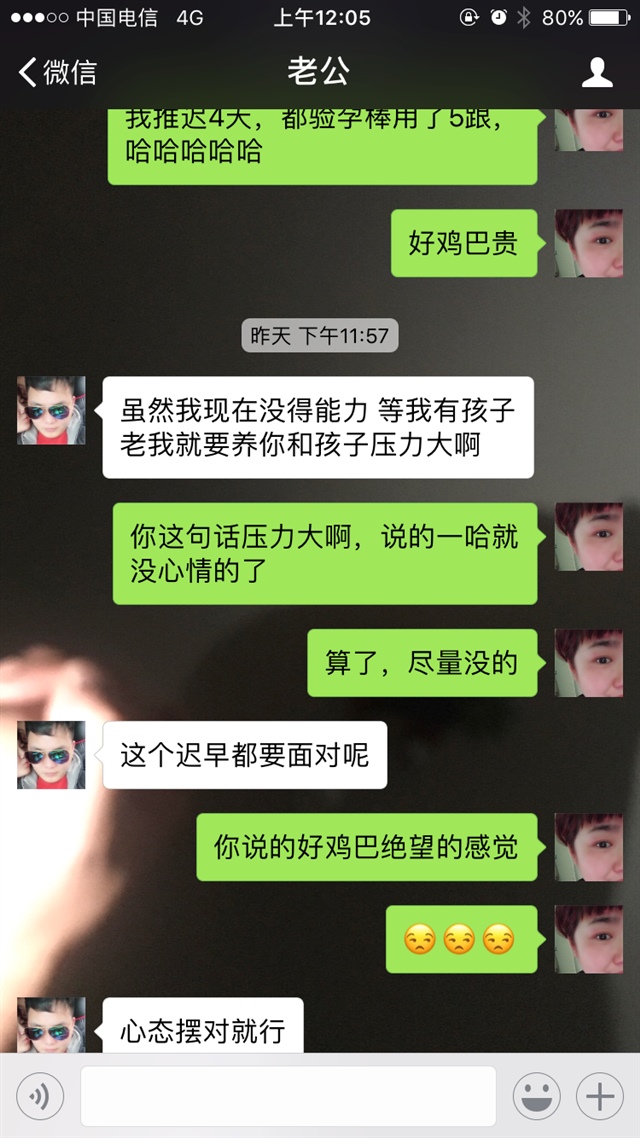The image size is (640, 1138).
Task: Open the chat info profile icon
Action: pos(597,72)
